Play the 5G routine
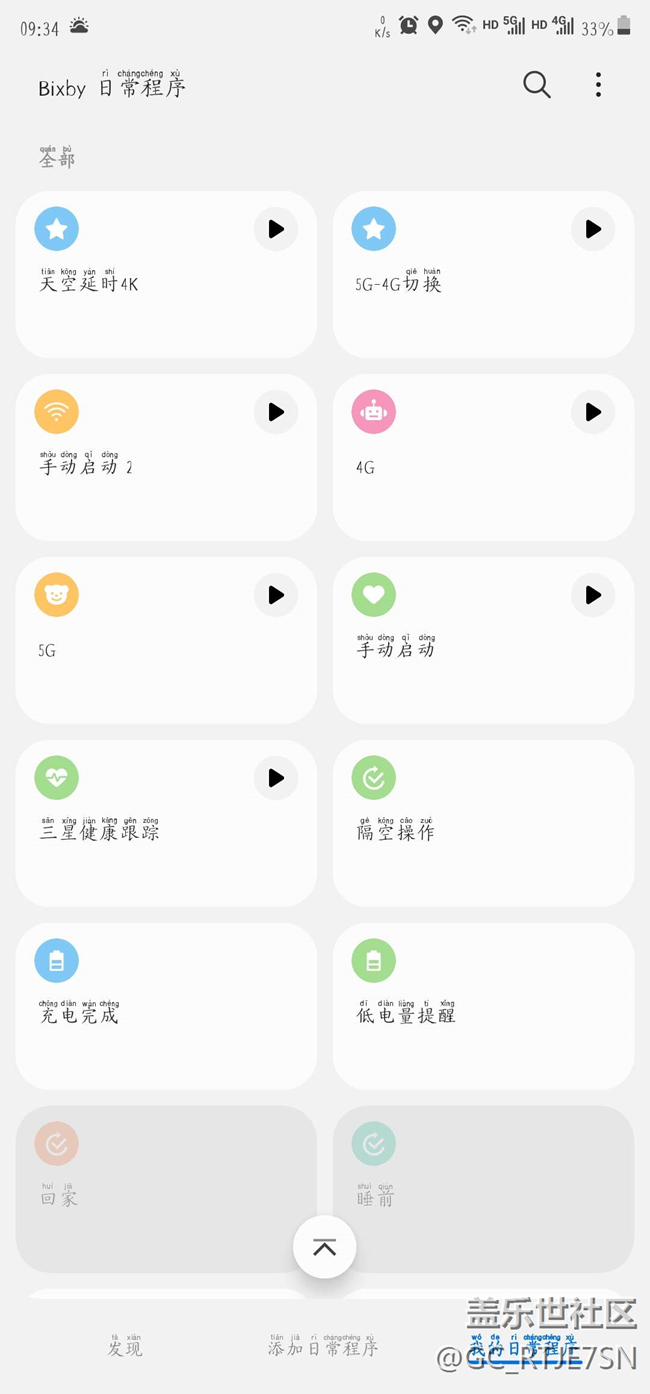The image size is (650, 1394). tap(276, 595)
